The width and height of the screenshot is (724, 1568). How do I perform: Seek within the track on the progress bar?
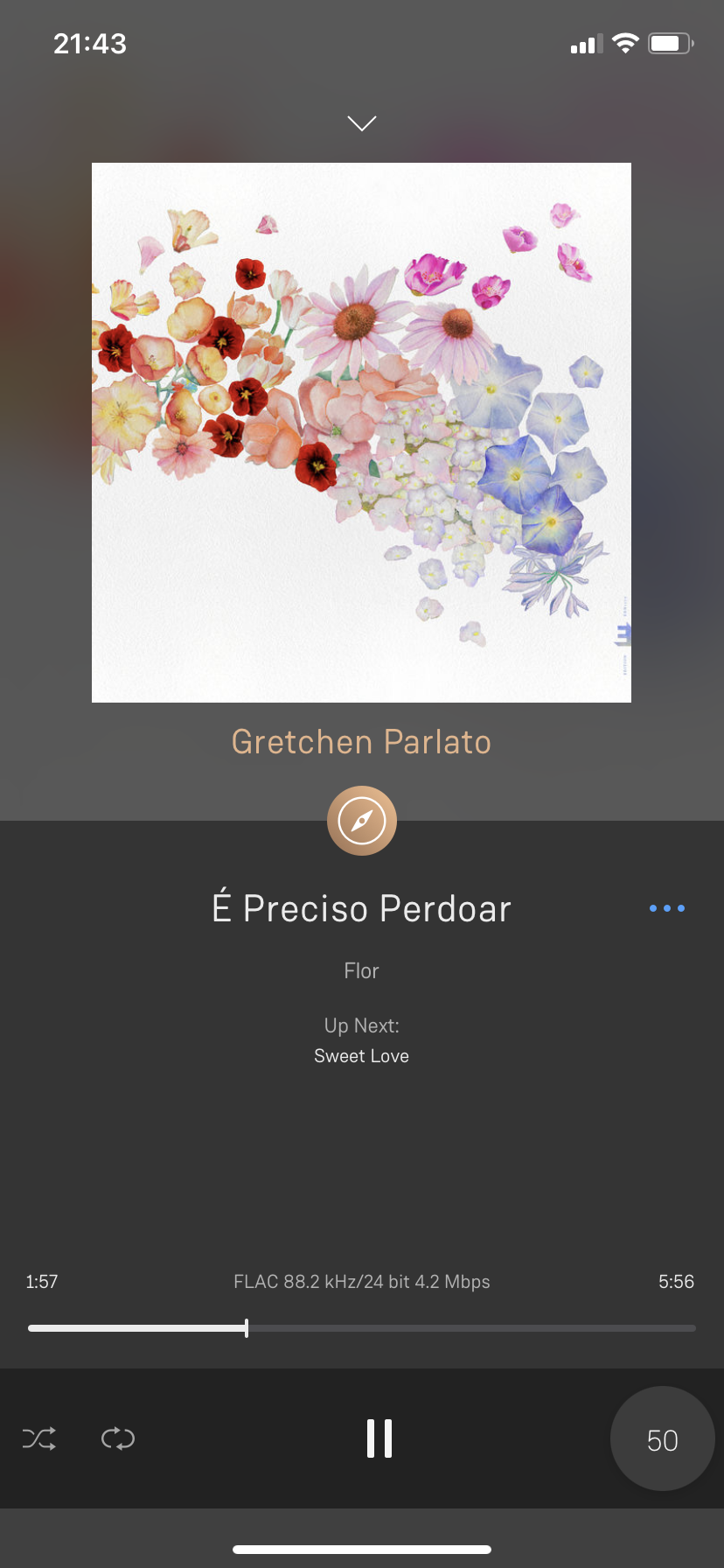362,1328
